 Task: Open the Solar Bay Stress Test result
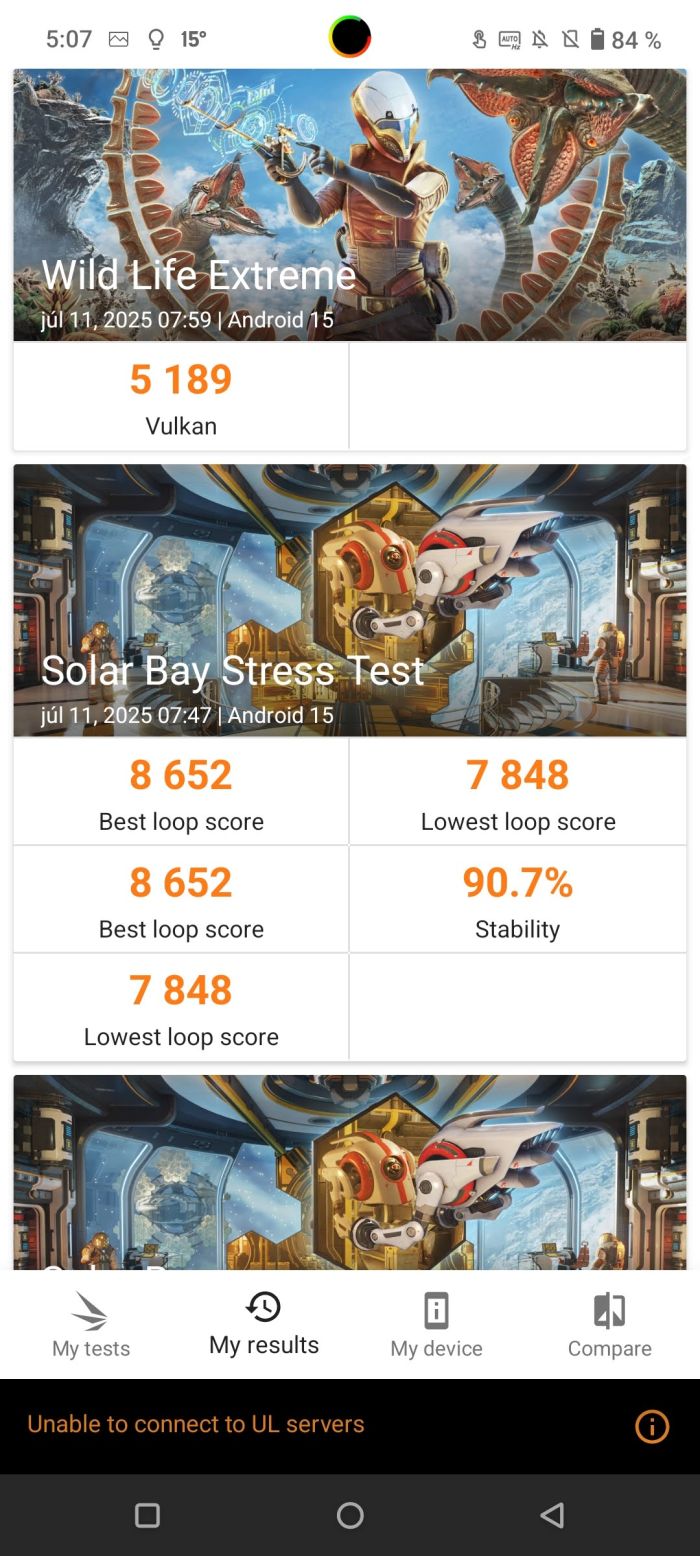coord(350,600)
